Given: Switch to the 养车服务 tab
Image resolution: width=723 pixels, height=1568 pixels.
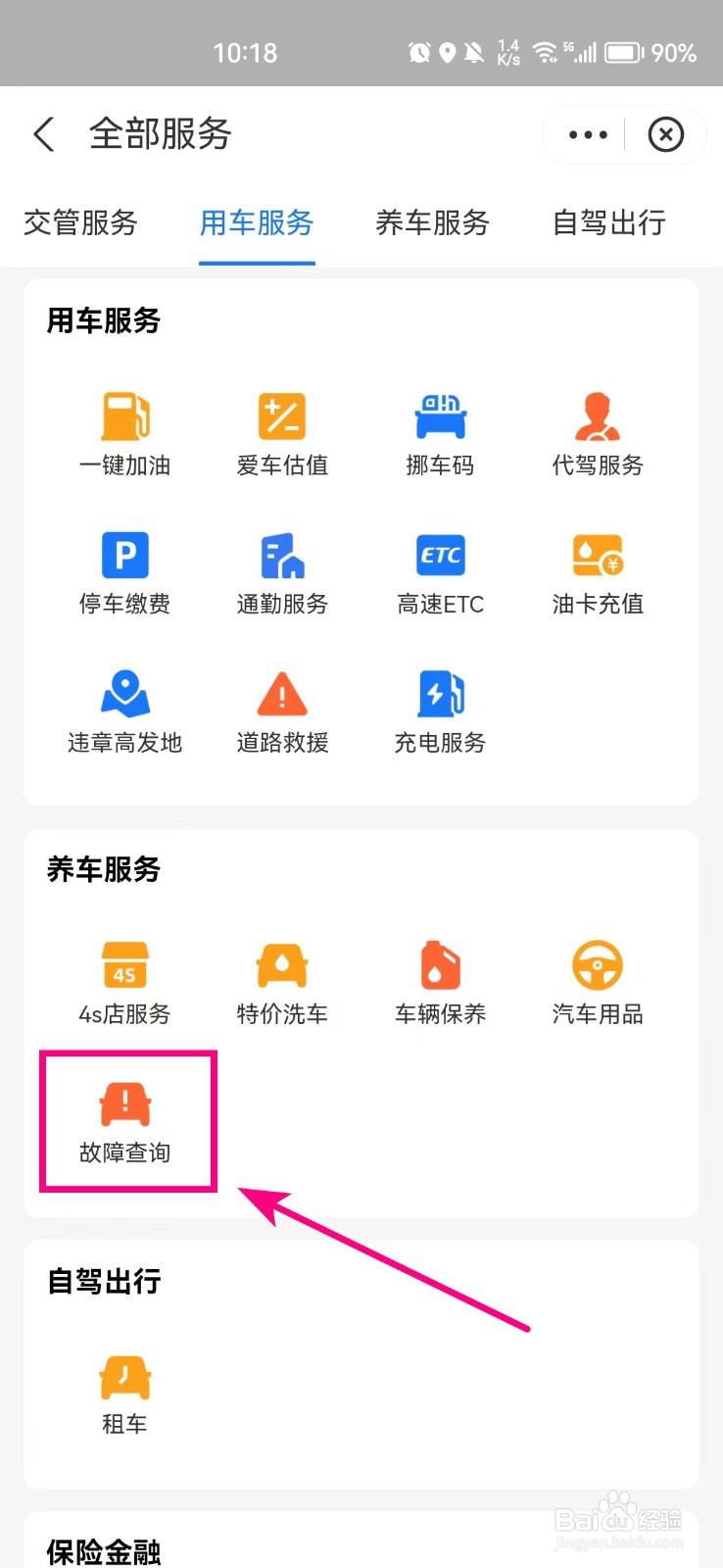Looking at the screenshot, I should pyautogui.click(x=432, y=222).
